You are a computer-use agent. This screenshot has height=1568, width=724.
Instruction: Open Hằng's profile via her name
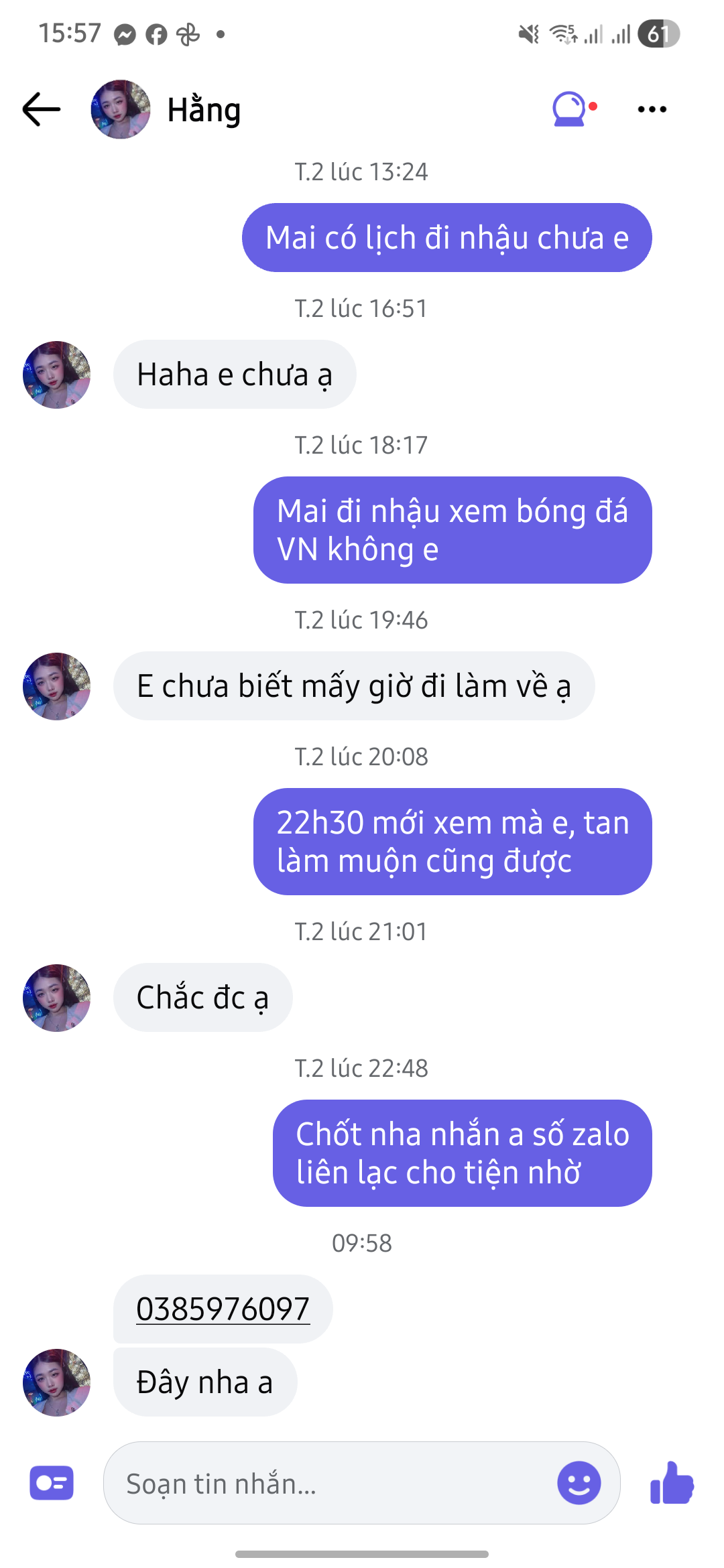pyautogui.click(x=203, y=109)
